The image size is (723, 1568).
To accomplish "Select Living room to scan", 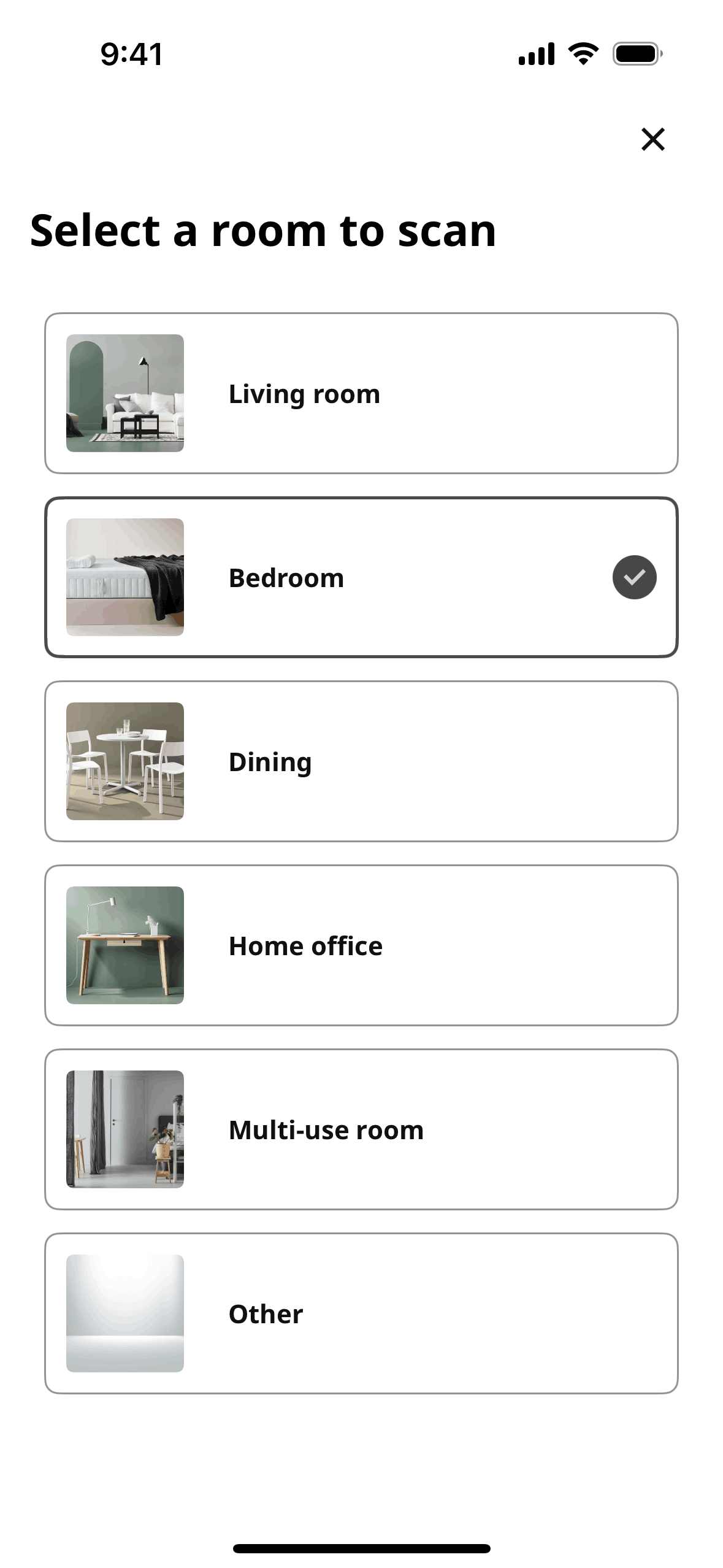I will 361,393.
